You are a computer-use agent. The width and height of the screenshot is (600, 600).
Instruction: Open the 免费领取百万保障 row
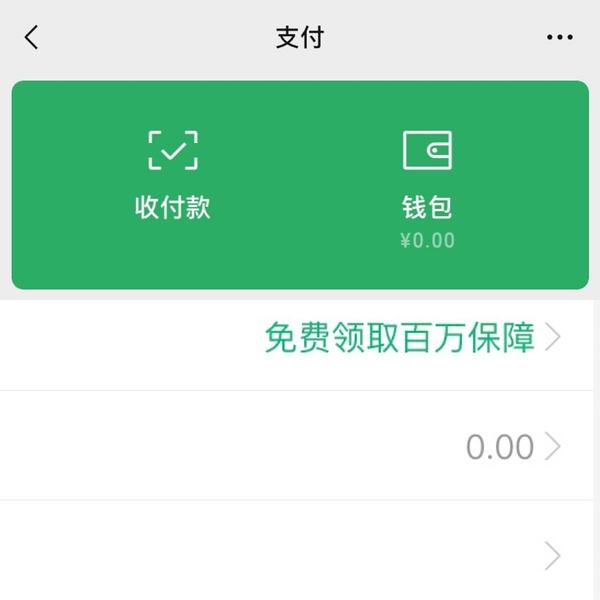[400, 338]
